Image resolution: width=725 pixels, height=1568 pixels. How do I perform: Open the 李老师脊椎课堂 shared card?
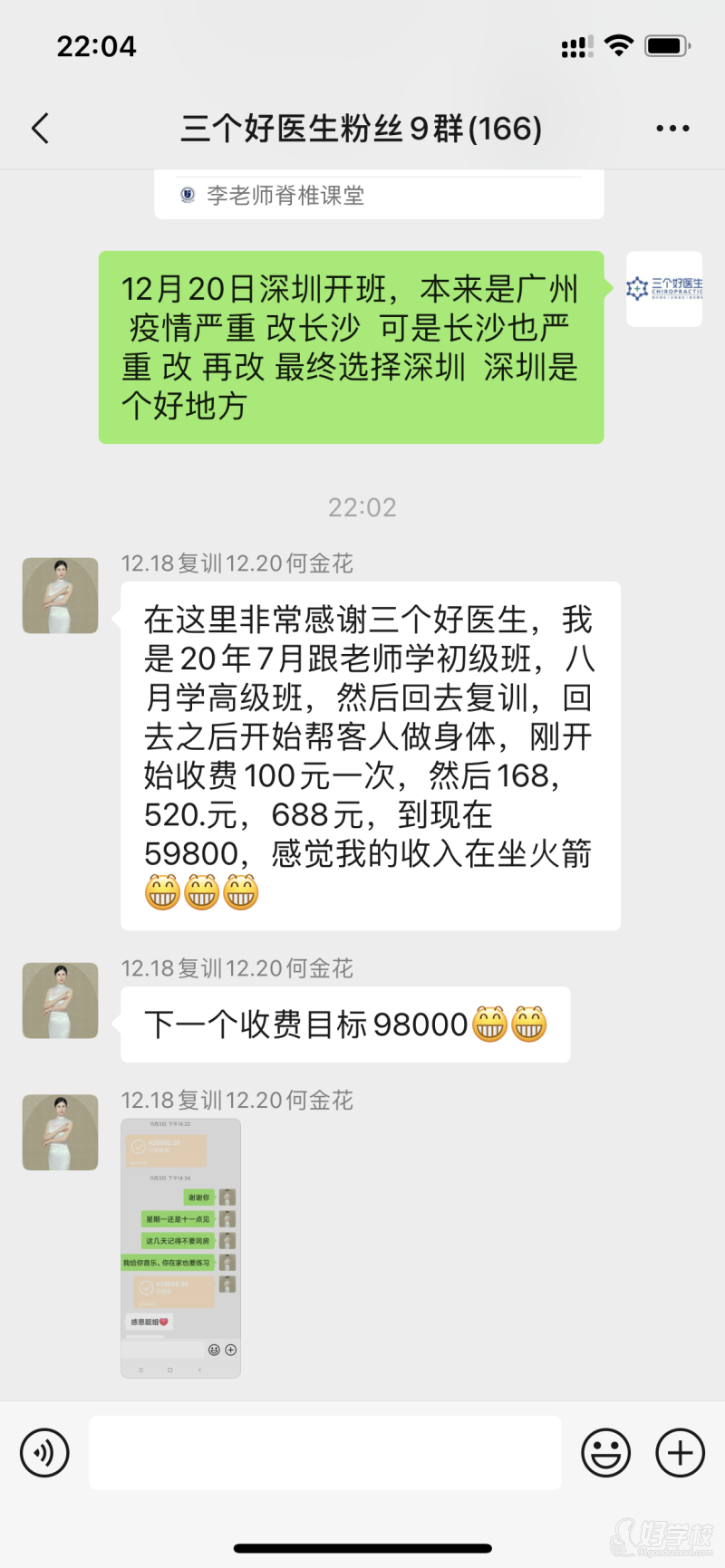tap(379, 195)
